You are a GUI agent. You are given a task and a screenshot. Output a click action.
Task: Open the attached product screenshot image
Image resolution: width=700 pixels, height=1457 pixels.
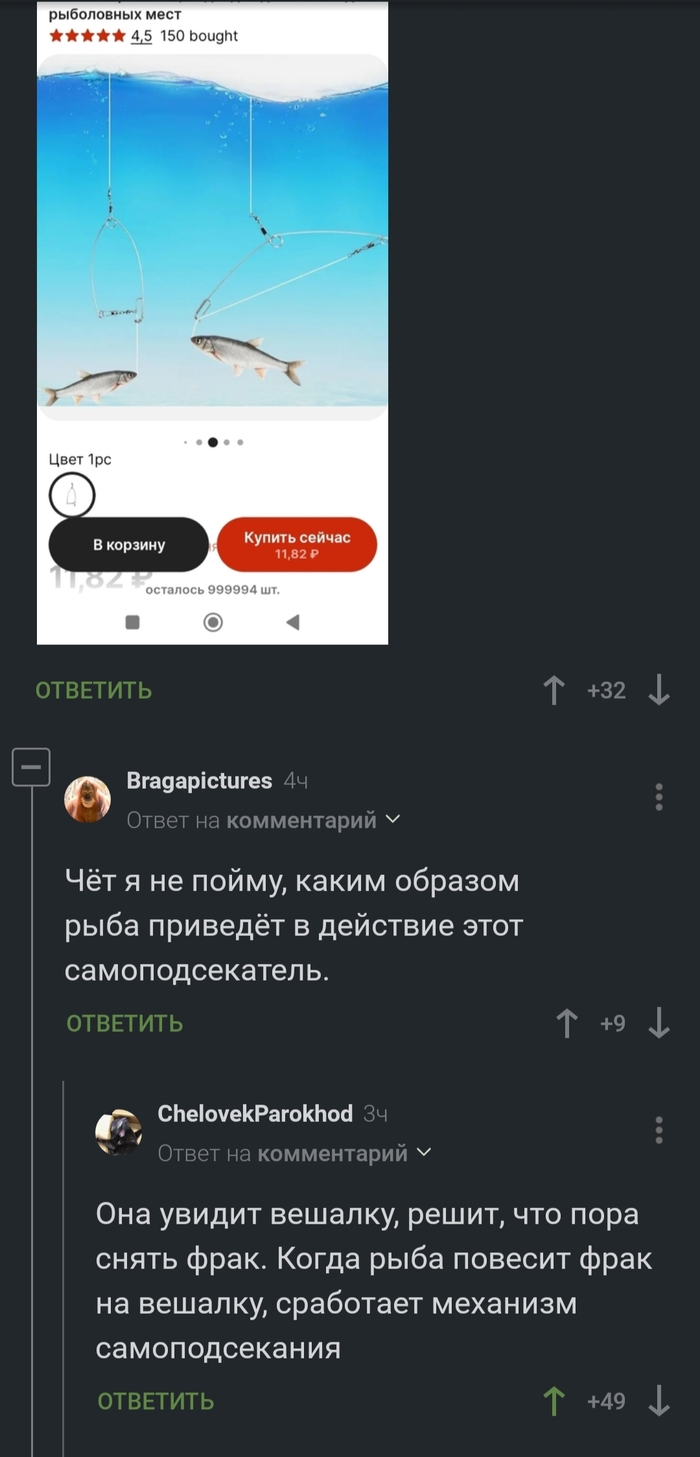point(212,300)
